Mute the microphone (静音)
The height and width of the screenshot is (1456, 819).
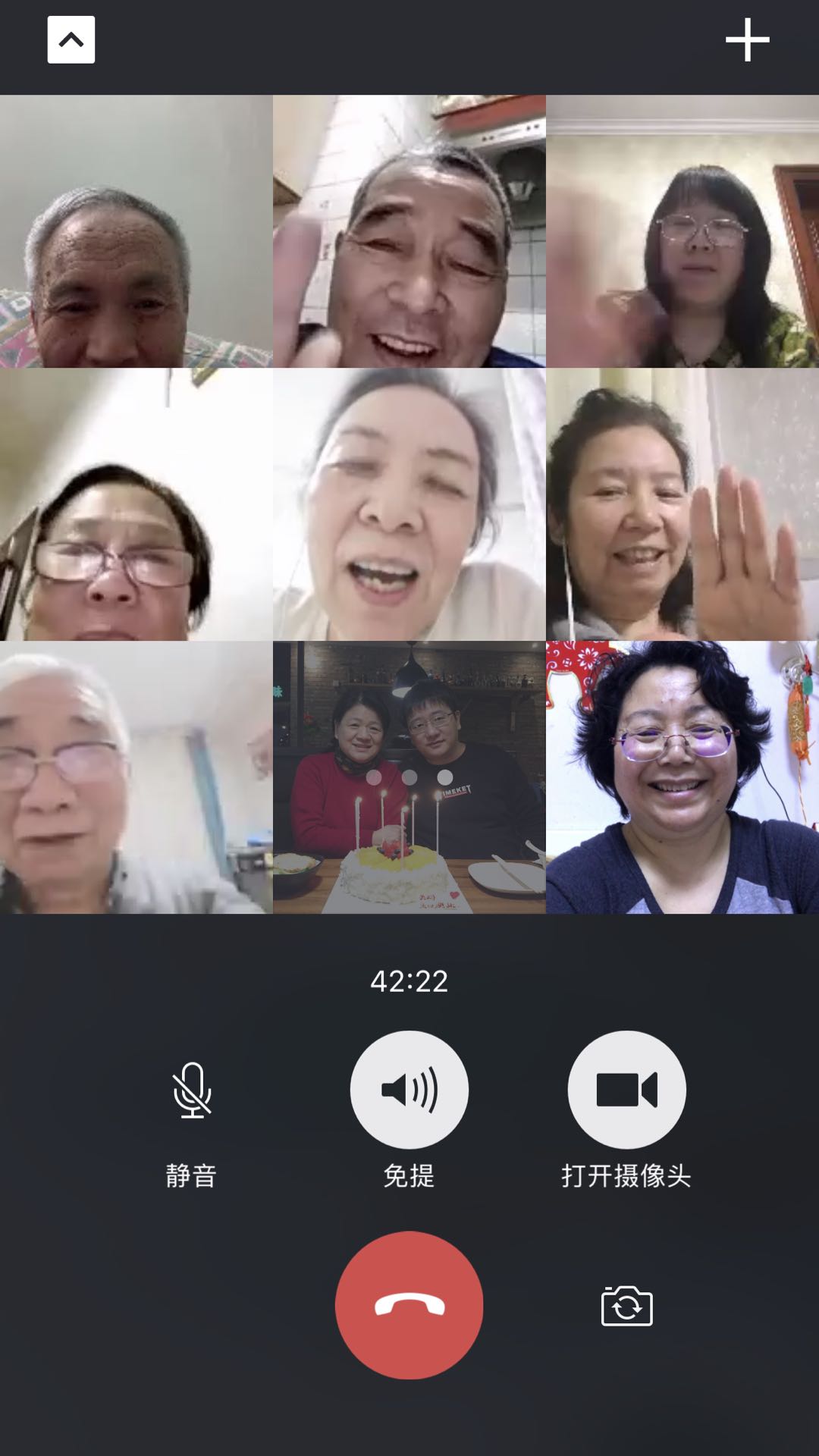(192, 1090)
